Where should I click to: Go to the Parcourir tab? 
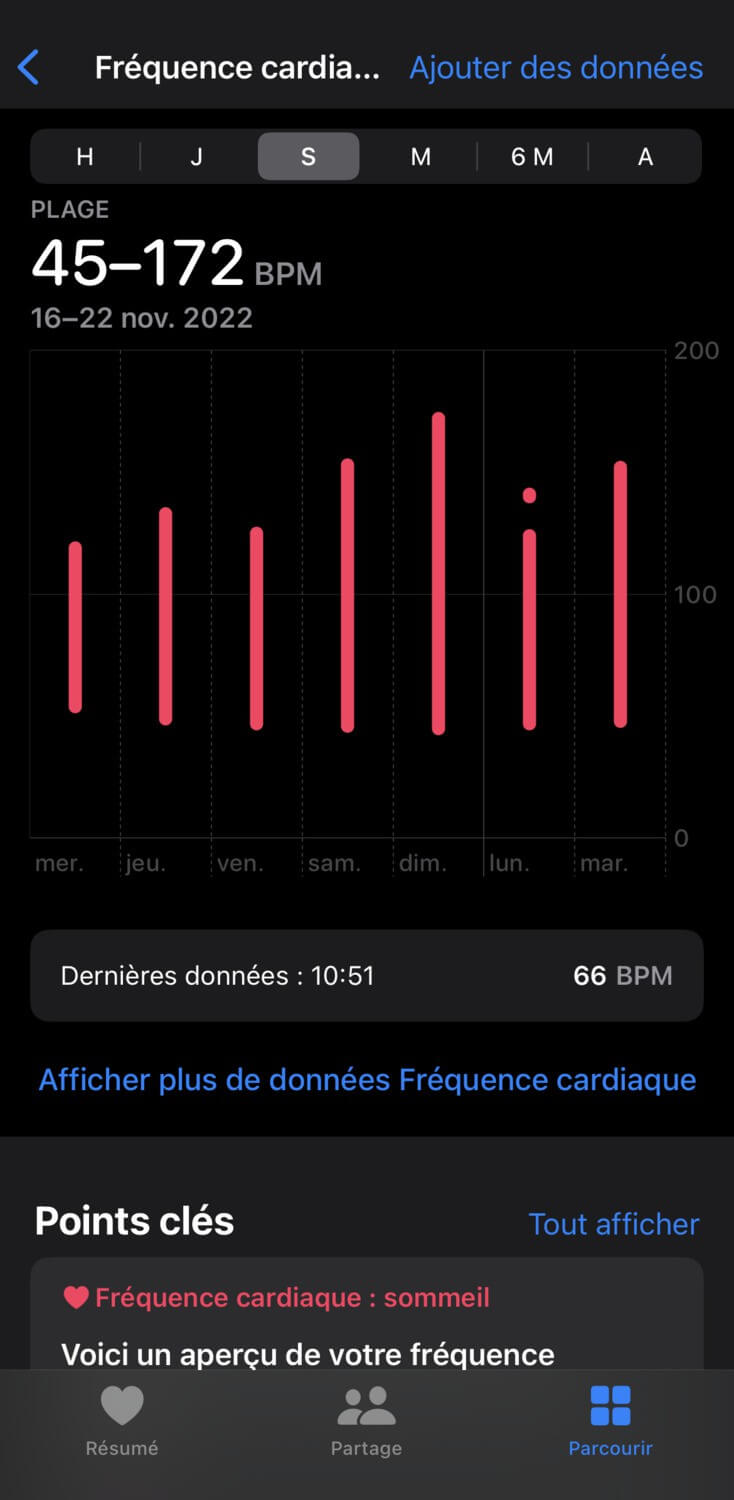(610, 1421)
